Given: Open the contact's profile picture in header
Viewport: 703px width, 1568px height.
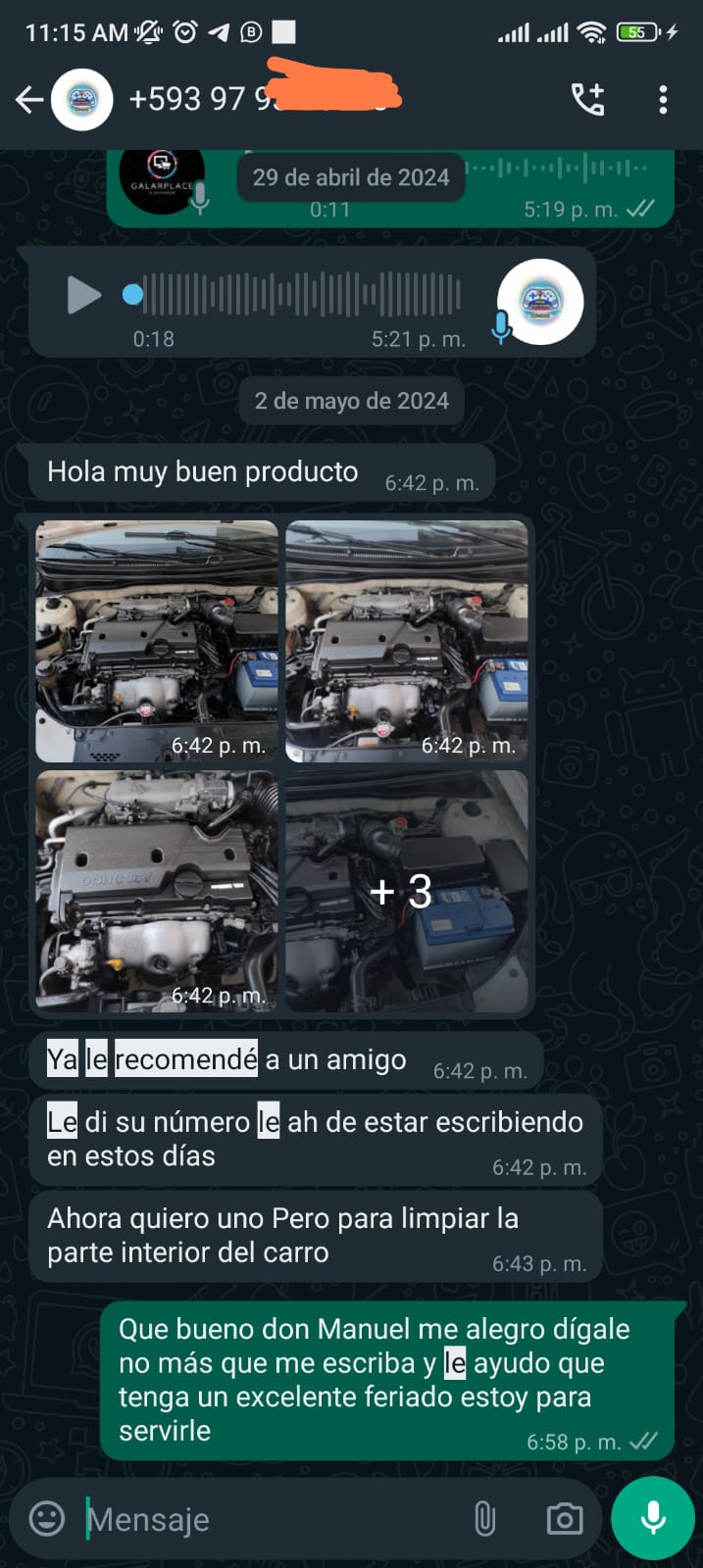Looking at the screenshot, I should click(81, 99).
